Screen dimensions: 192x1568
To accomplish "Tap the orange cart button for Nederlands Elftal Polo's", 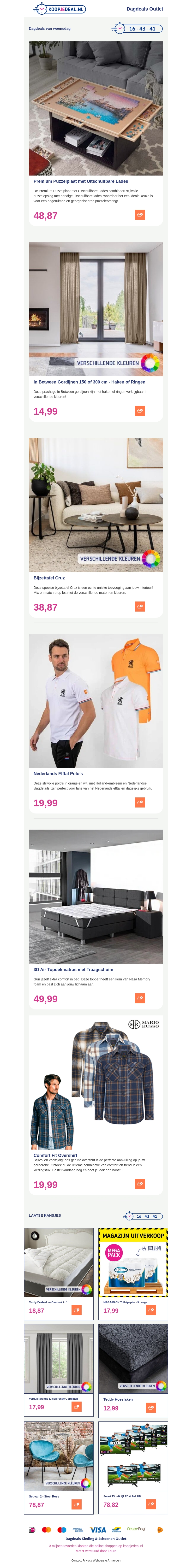I will pos(140,802).
